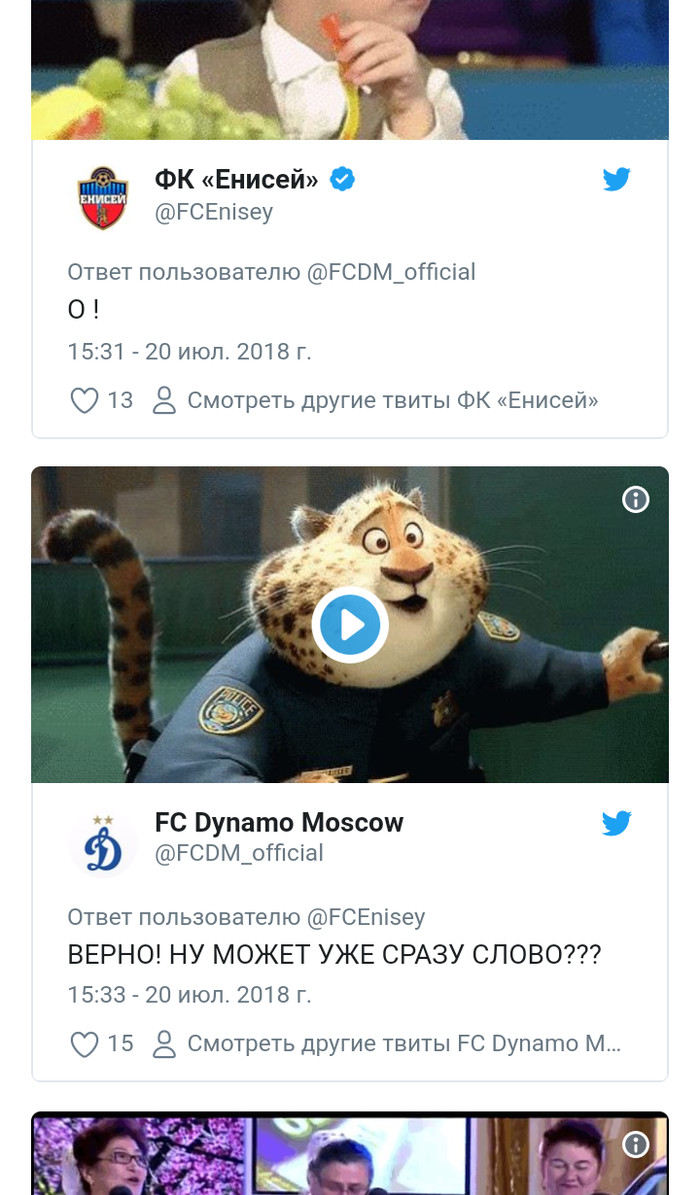The image size is (700, 1195).
Task: View other tweets from FC Dynamo Moscow
Action: [x=403, y=1044]
